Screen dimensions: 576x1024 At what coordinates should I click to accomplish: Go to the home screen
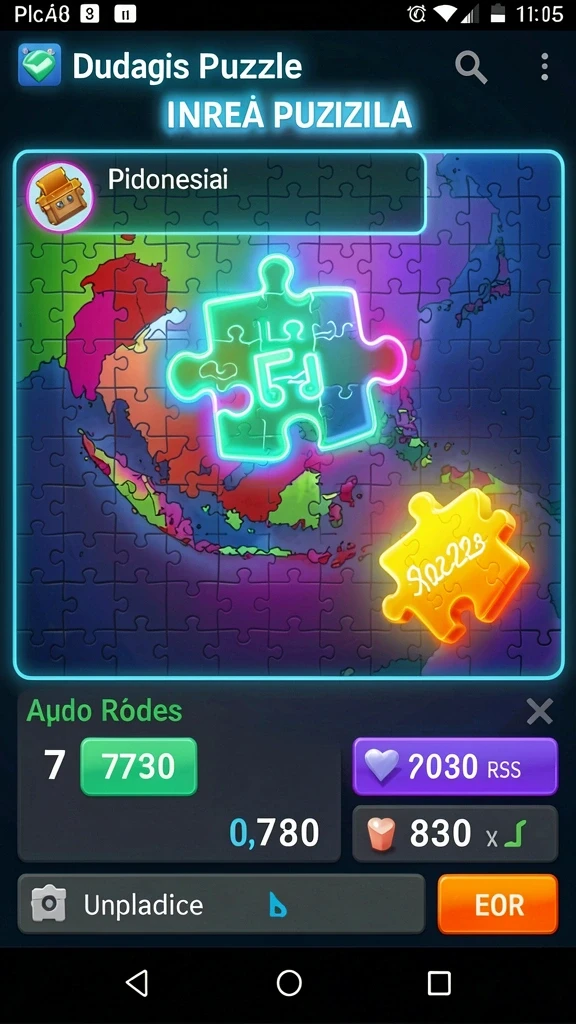click(289, 983)
